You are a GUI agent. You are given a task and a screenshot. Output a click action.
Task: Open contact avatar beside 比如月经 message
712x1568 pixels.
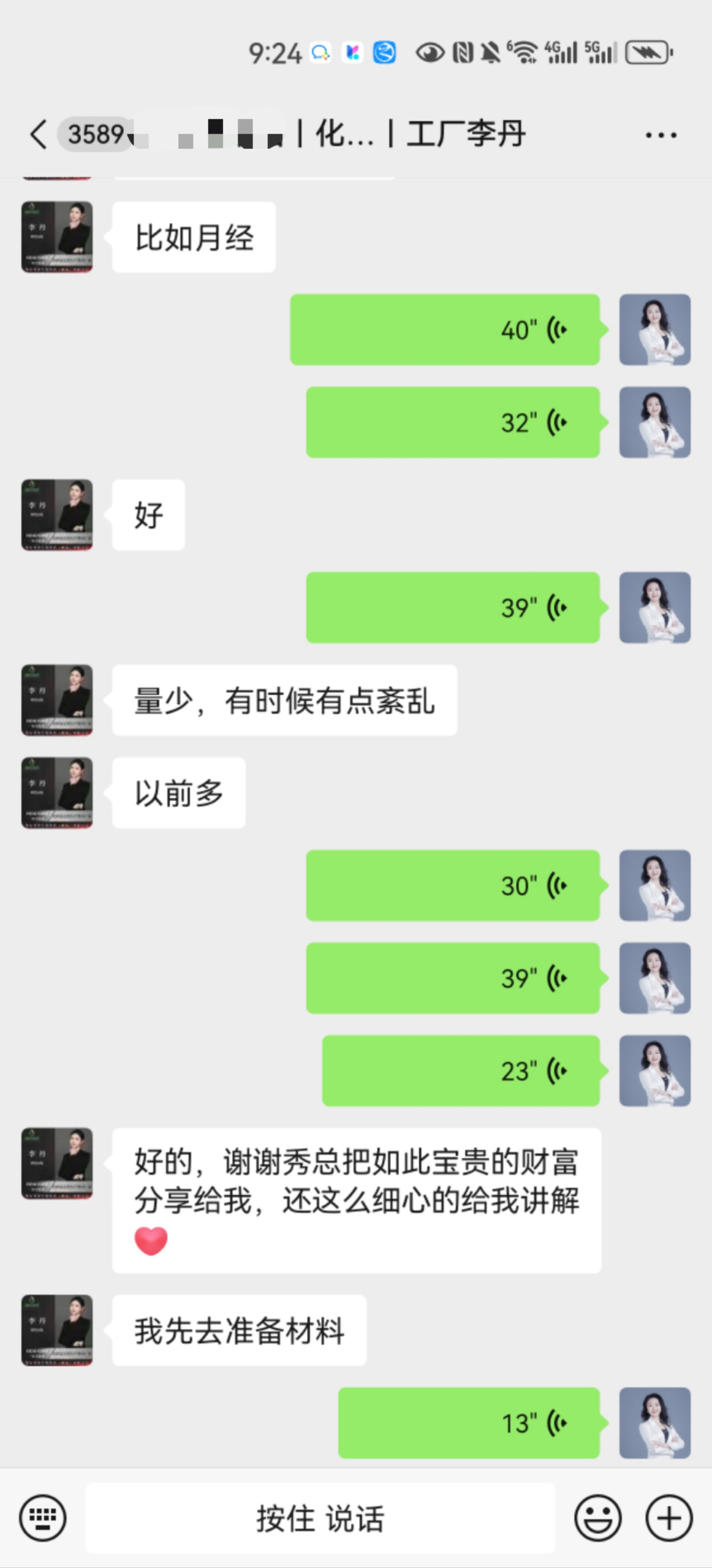[57, 237]
